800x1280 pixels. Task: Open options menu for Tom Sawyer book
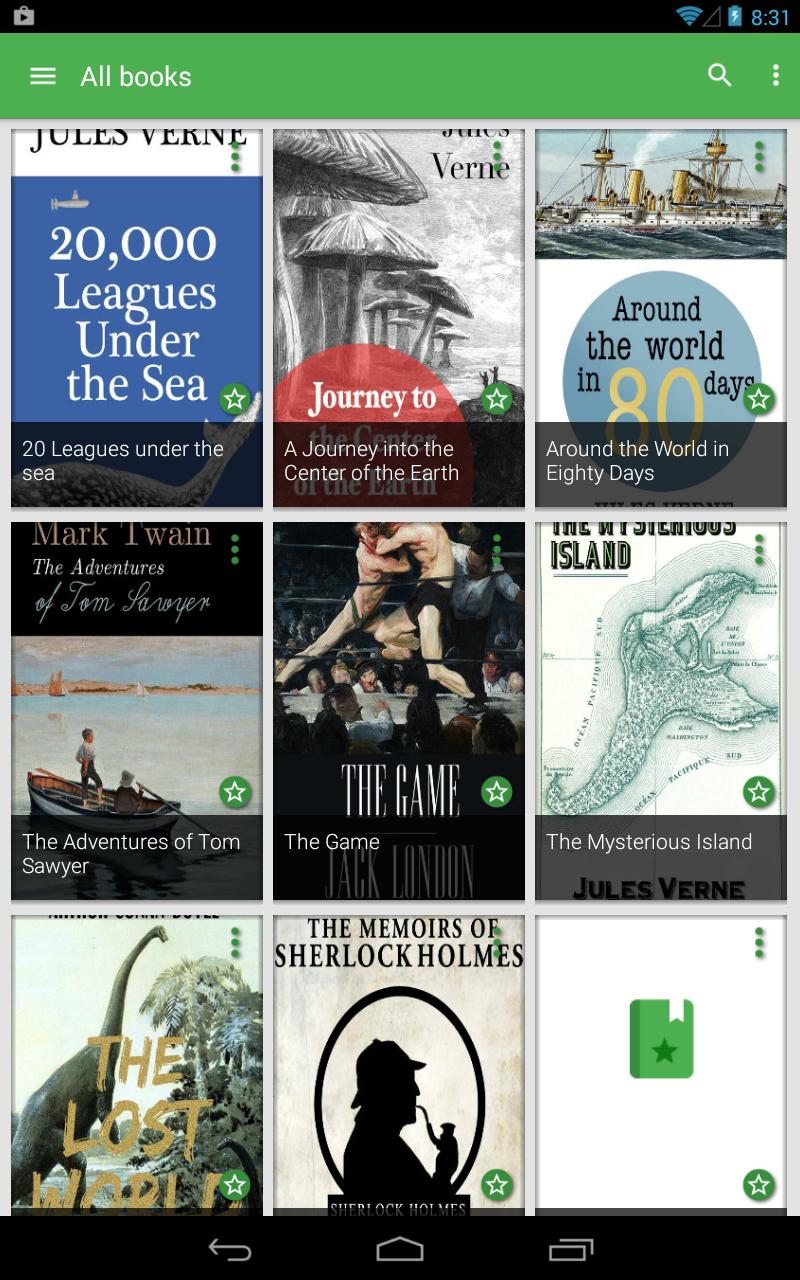tap(235, 549)
